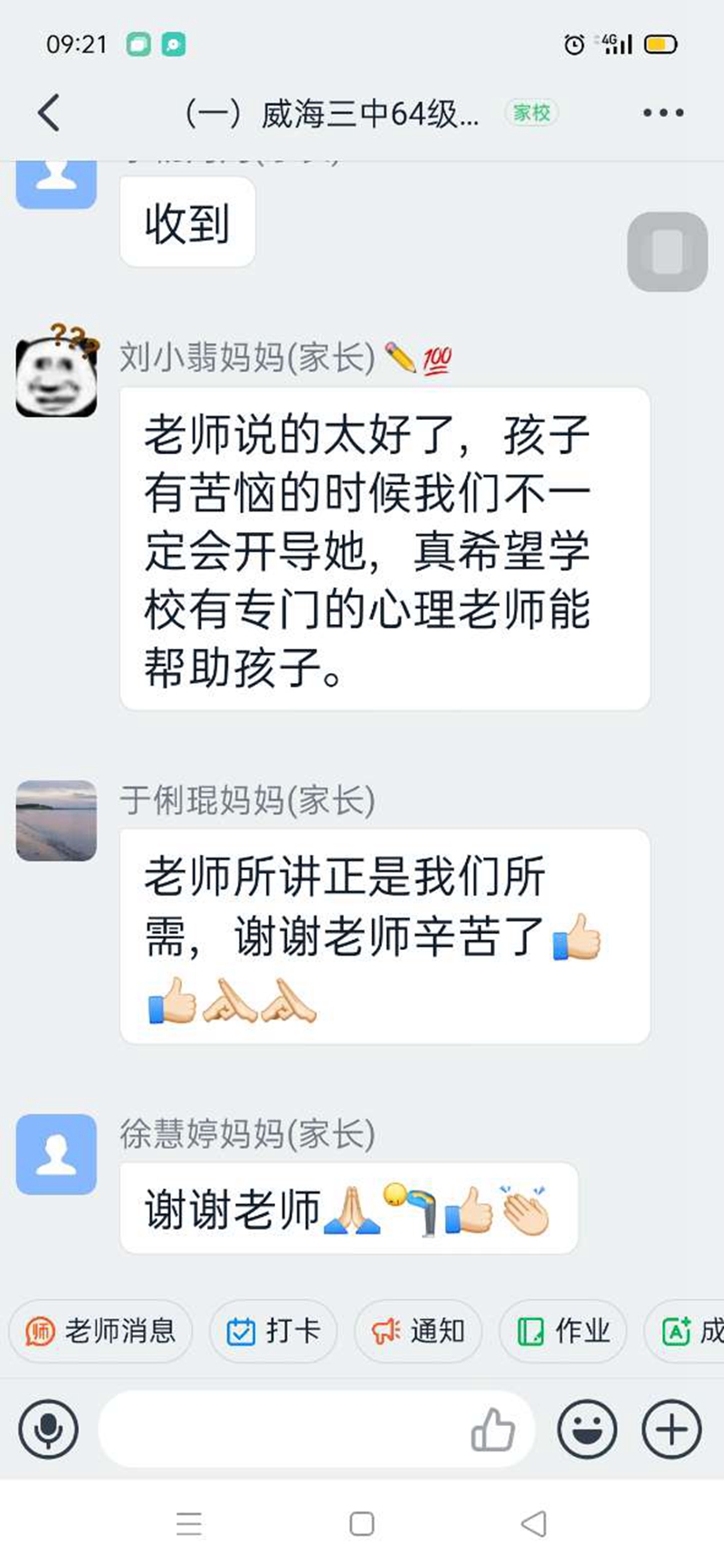Focus the message text field
724x1568 pixels.
[x=281, y=1430]
